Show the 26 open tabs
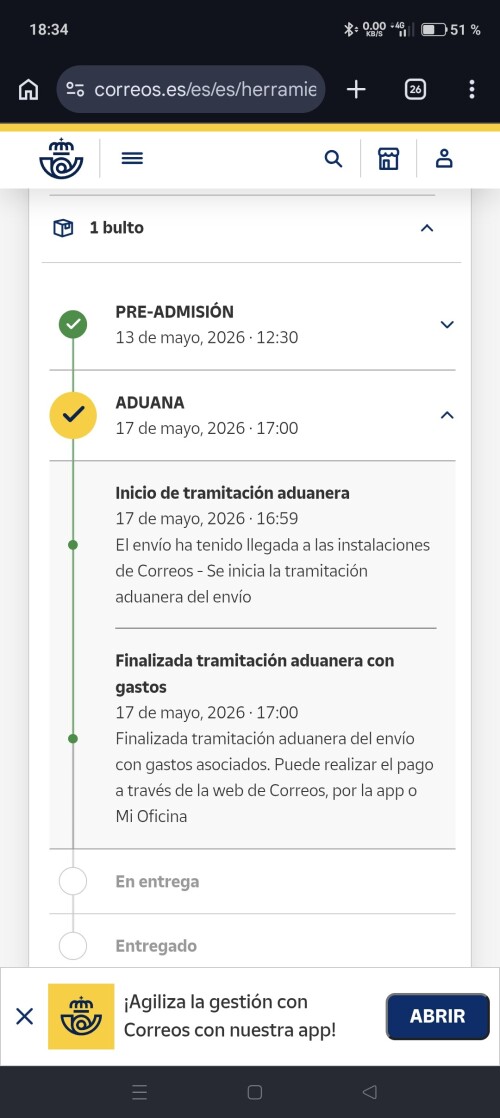The height and width of the screenshot is (1118, 500). pyautogui.click(x=415, y=89)
